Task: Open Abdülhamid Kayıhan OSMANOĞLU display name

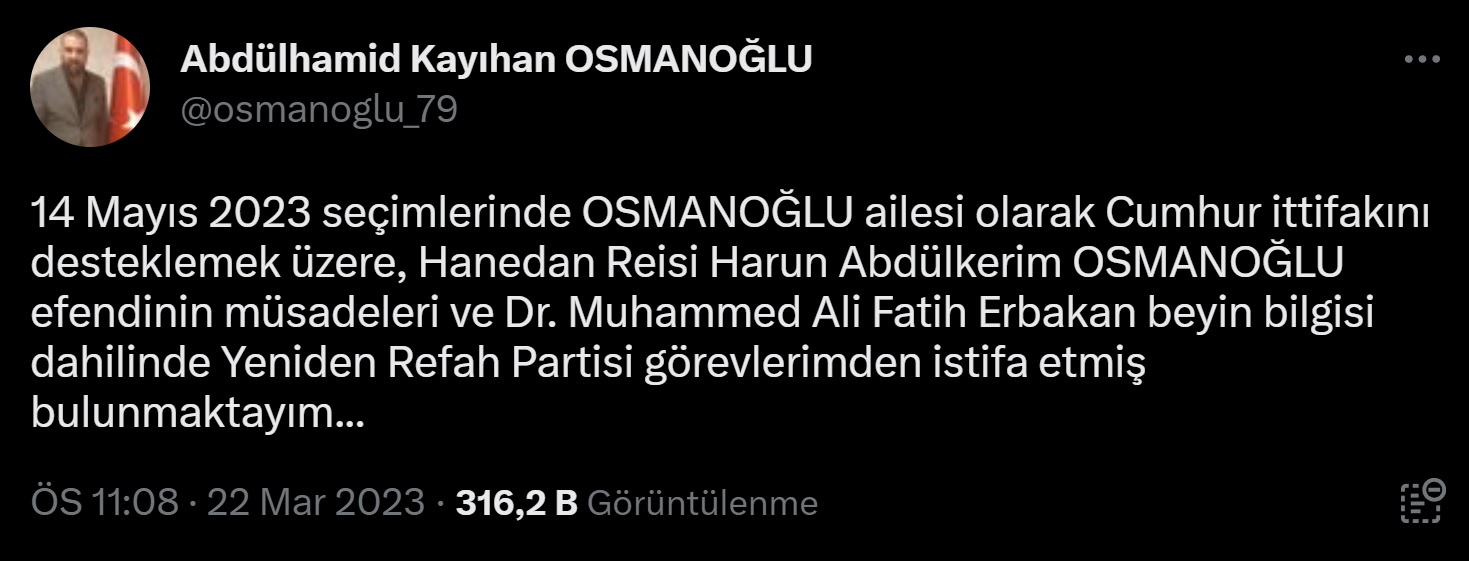Action: [x=495, y=60]
